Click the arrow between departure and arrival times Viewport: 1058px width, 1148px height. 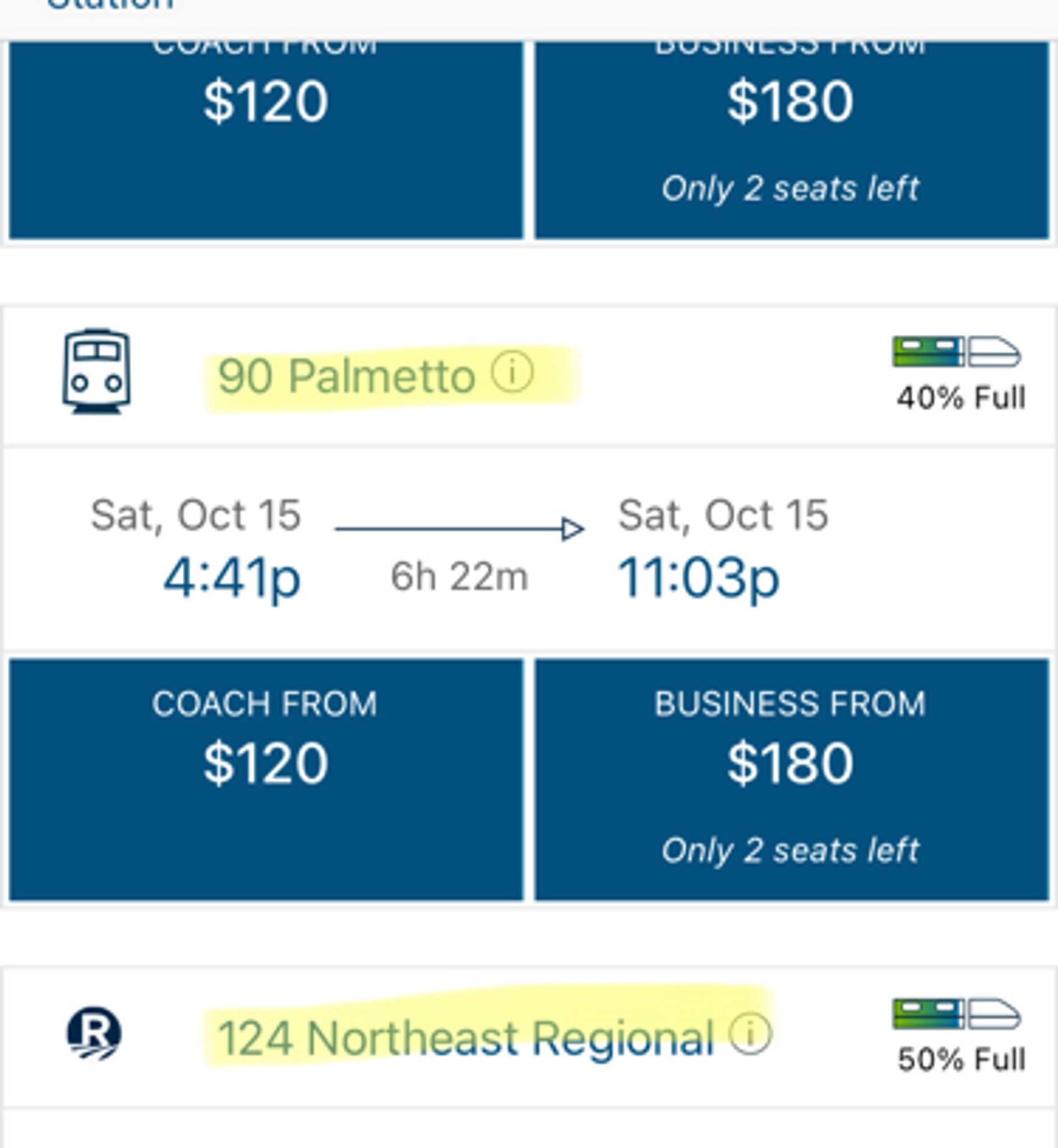click(458, 529)
